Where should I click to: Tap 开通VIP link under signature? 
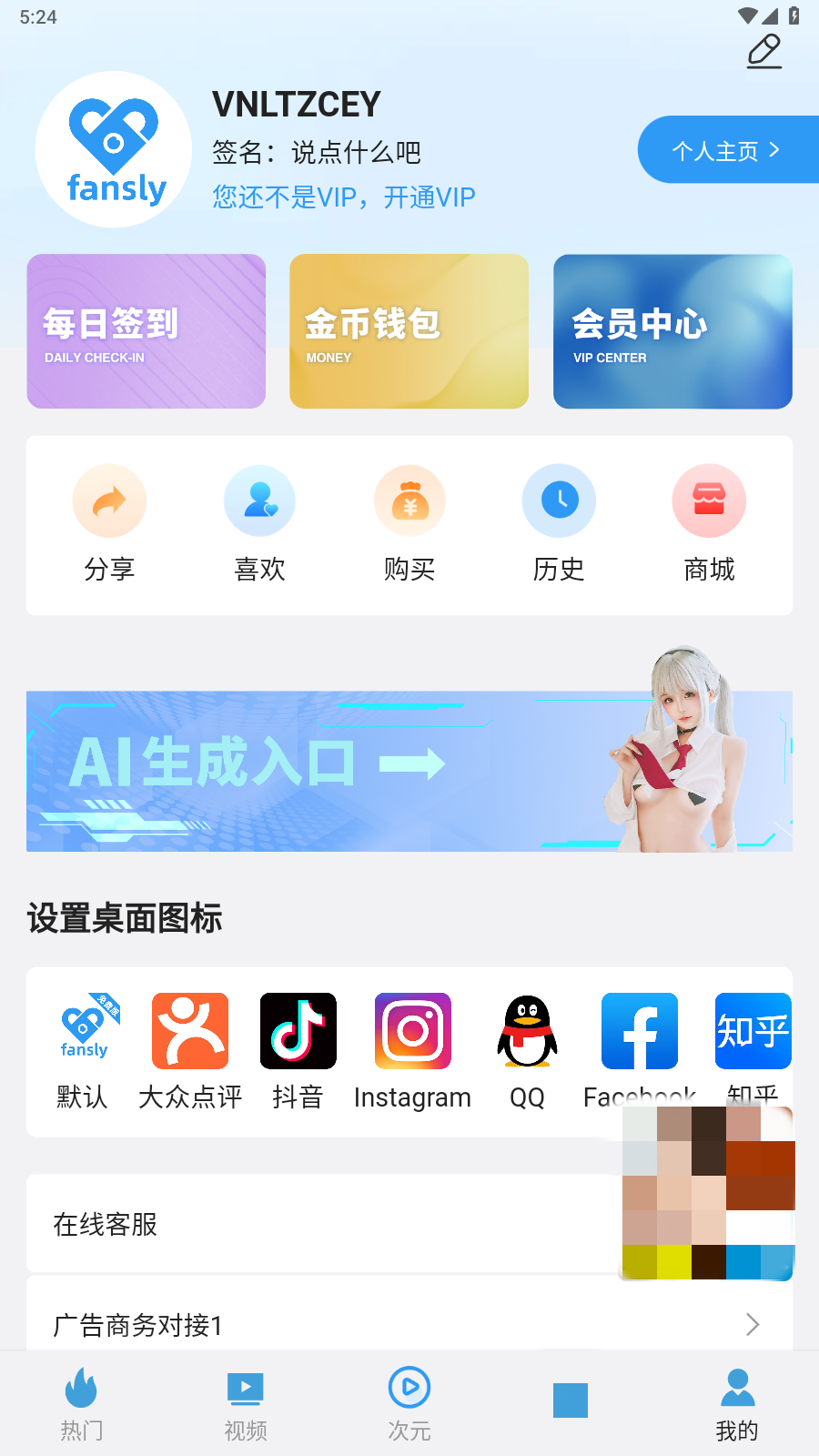pos(429,197)
